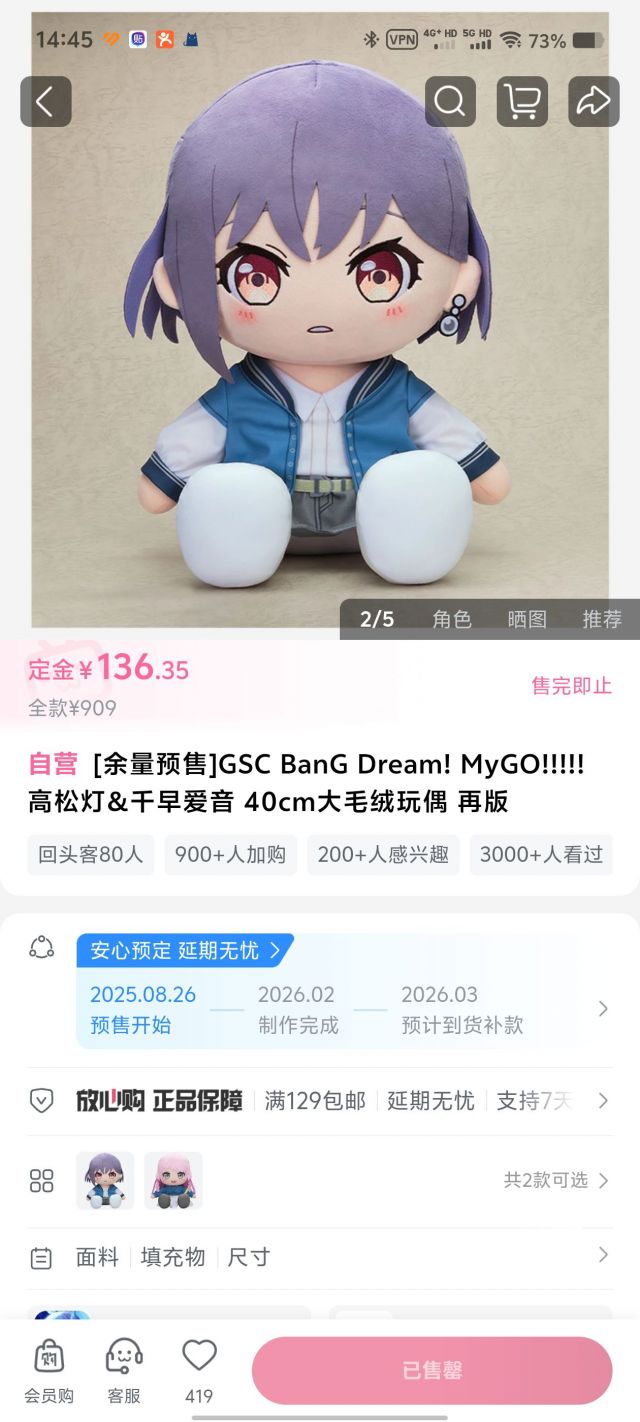Go back using the arrow icon
Image resolution: width=640 pixels, height=1422 pixels.
[x=46, y=101]
